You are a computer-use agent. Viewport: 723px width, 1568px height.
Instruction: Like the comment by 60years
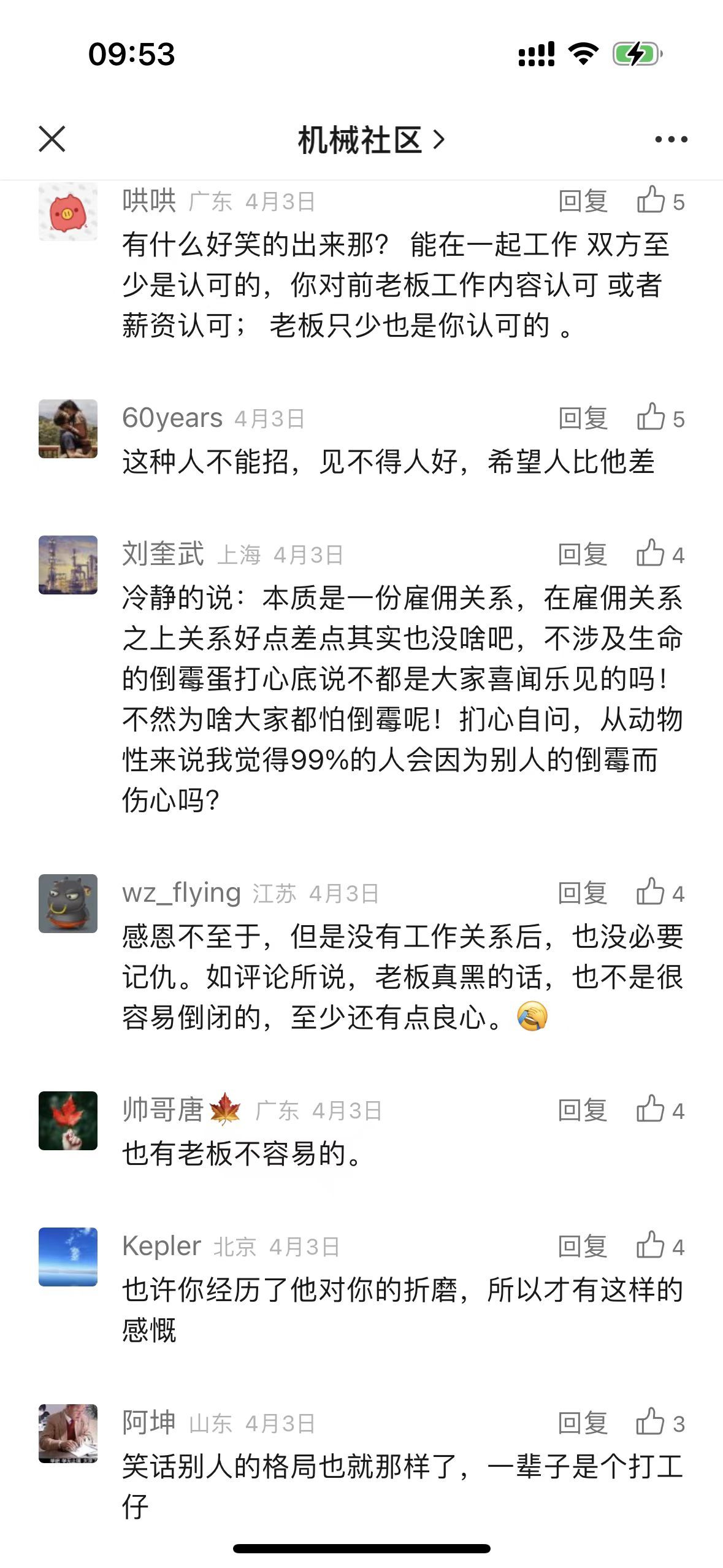(x=659, y=418)
